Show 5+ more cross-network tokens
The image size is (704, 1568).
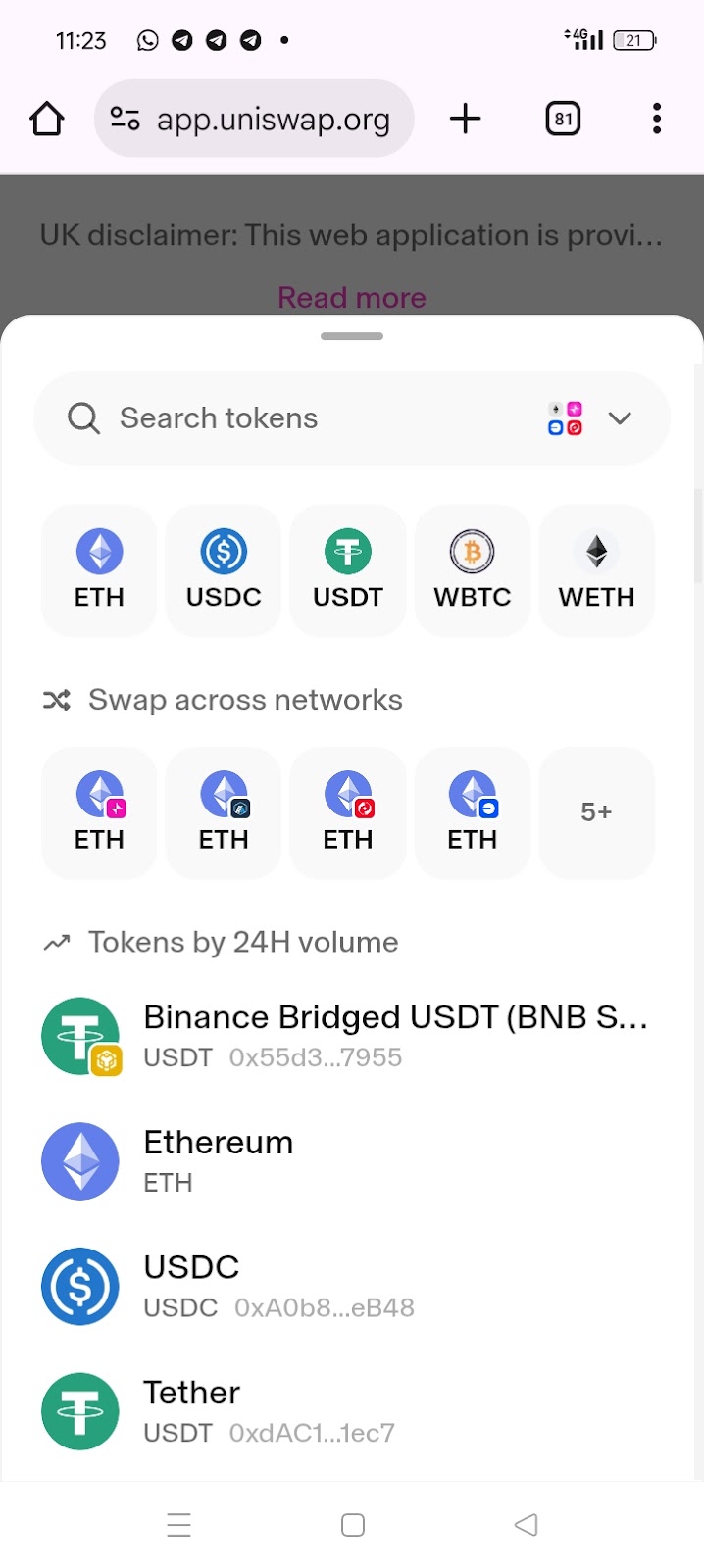pyautogui.click(x=596, y=812)
